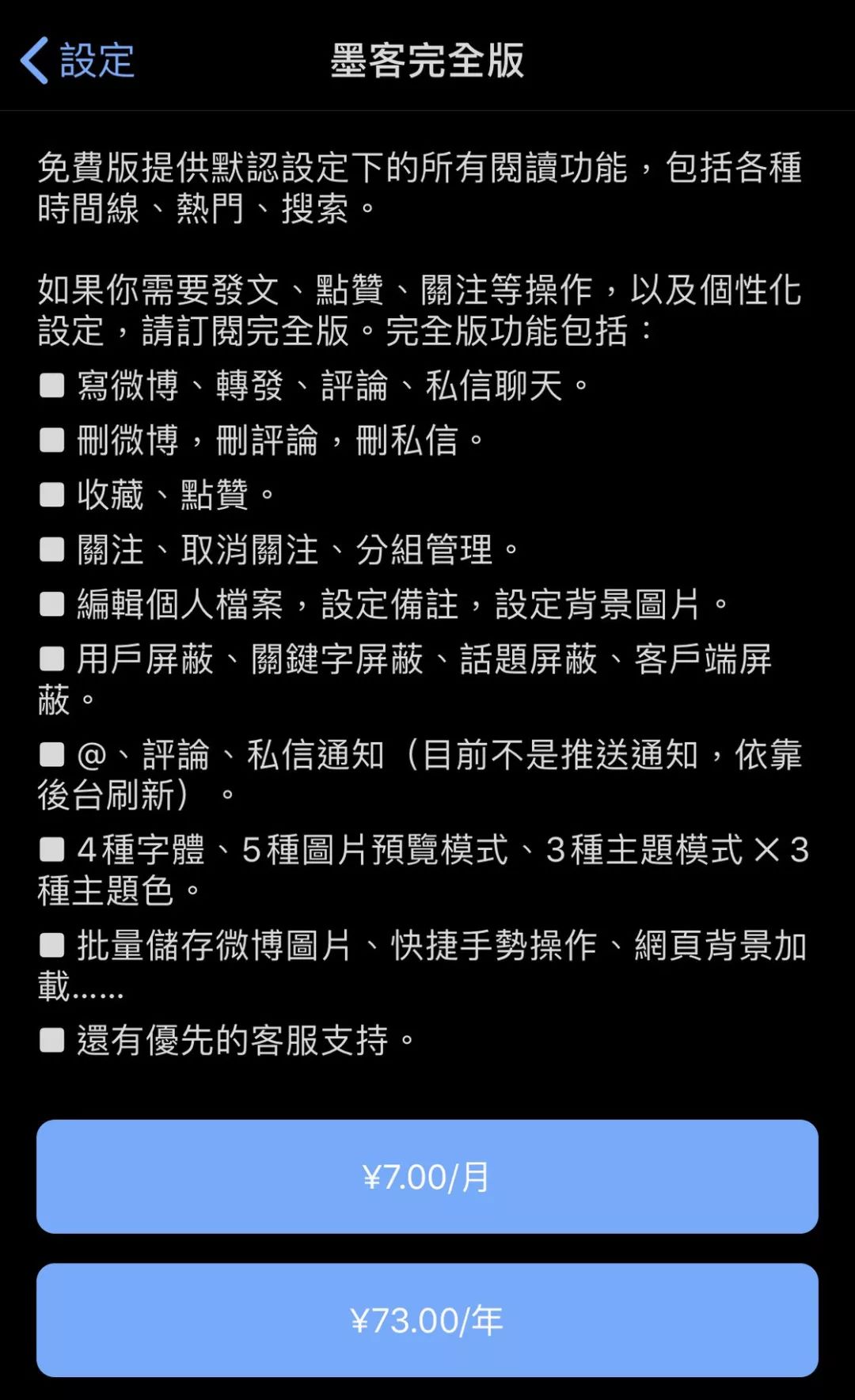Go back to 設定

pos(78,60)
